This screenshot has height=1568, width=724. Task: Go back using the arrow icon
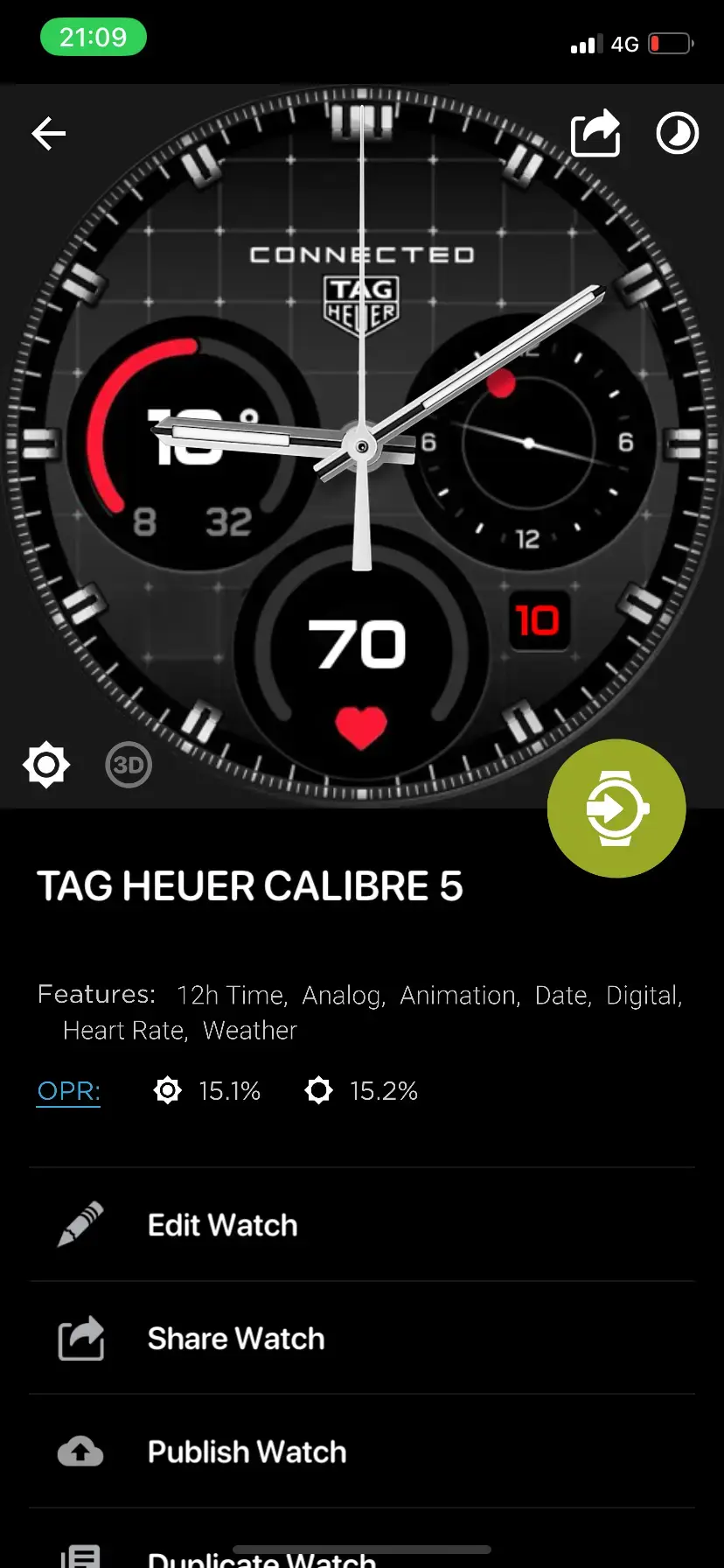(x=49, y=134)
